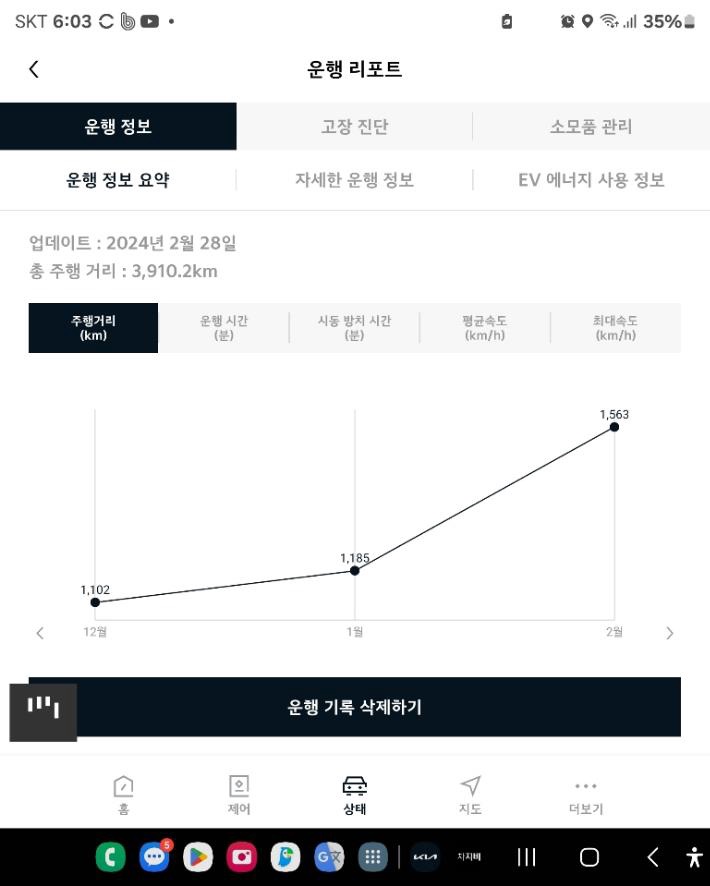Open 자세한 운행 정보 sub-tab
Viewport: 710px width, 886px height.
[x=354, y=180]
